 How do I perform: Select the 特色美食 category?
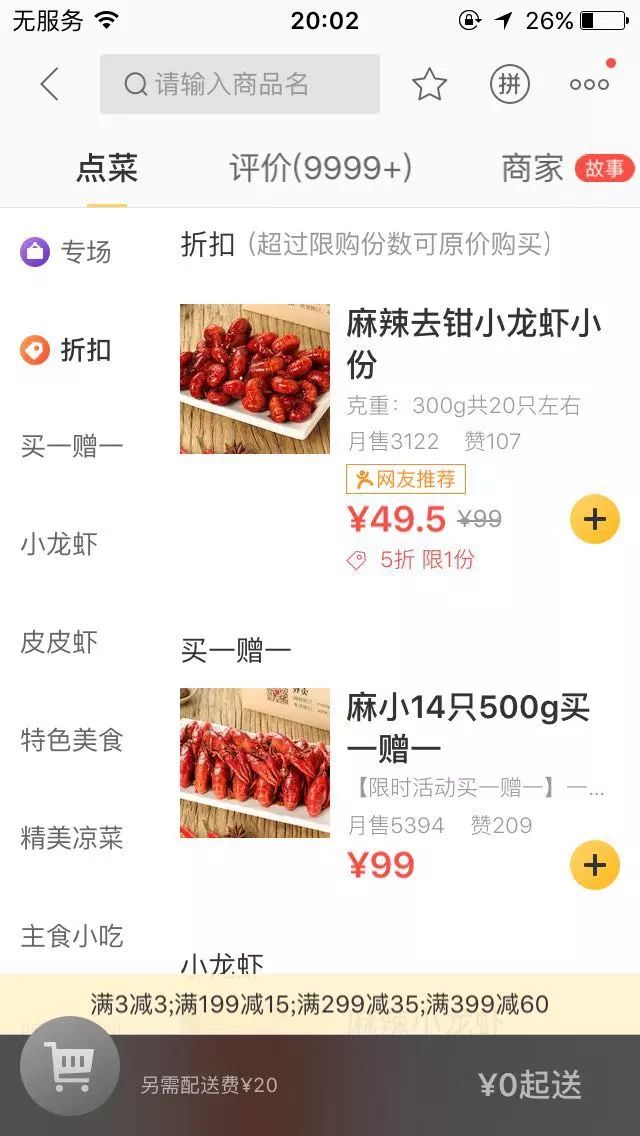[72, 740]
